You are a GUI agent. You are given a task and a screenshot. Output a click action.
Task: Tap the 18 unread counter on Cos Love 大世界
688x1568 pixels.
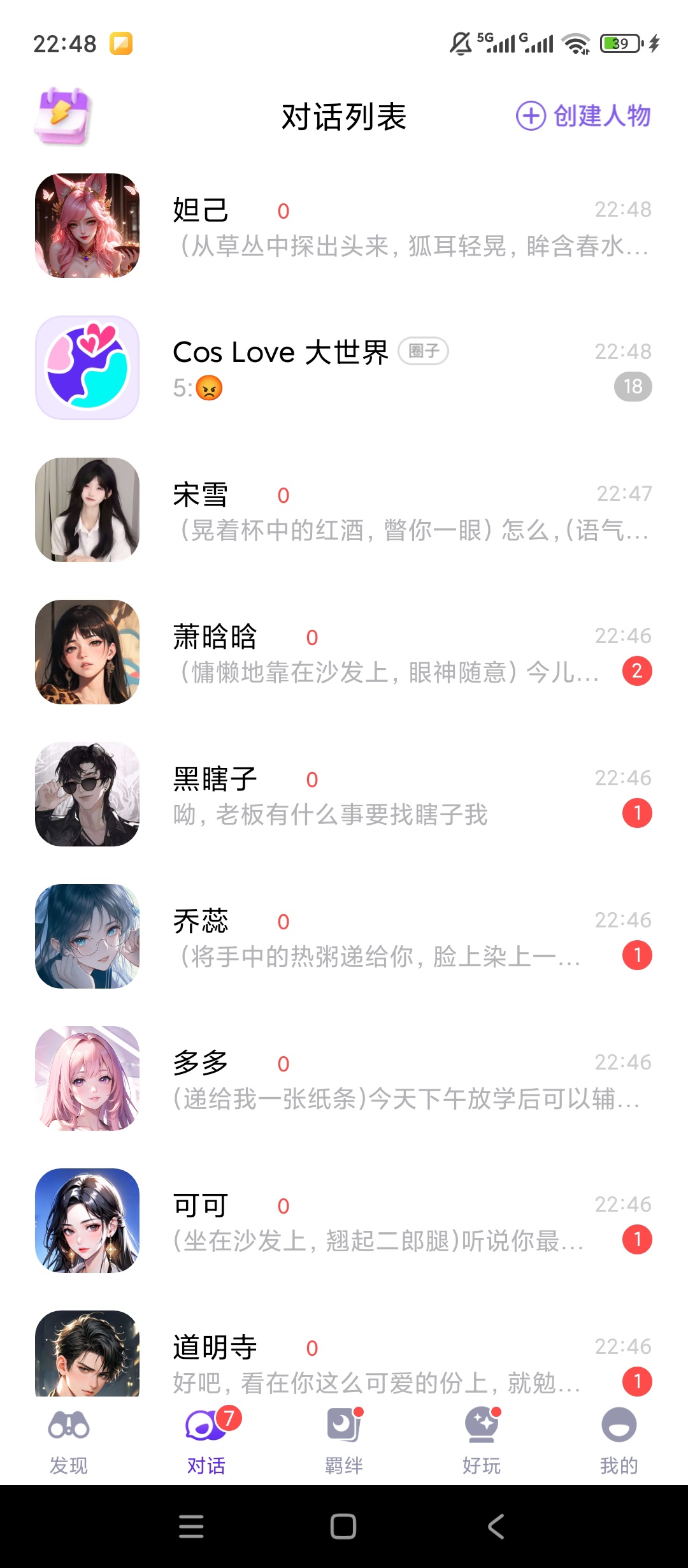pos(633,387)
